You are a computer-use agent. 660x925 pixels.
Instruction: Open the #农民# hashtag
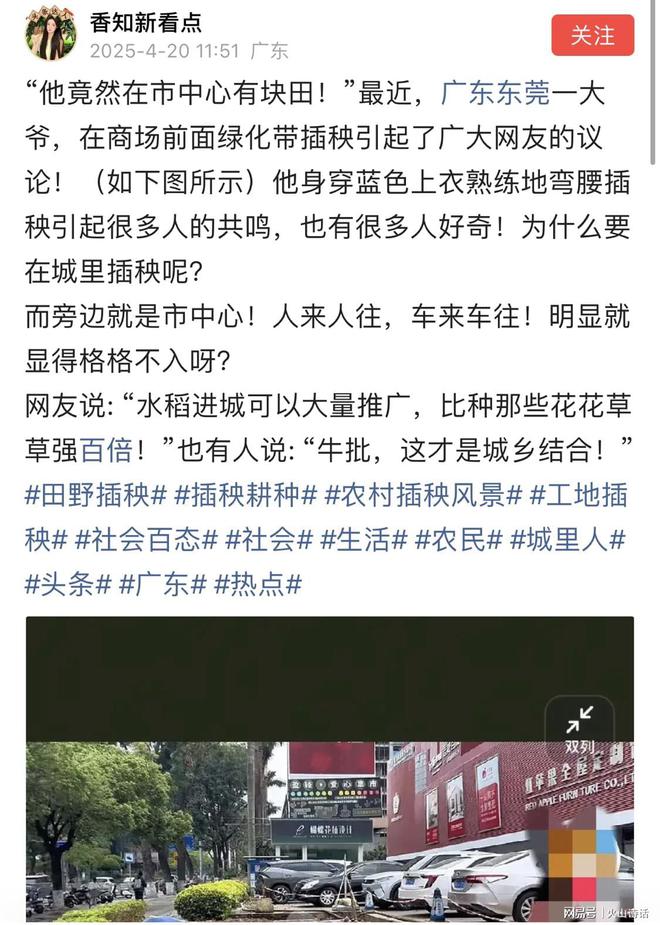click(459, 540)
